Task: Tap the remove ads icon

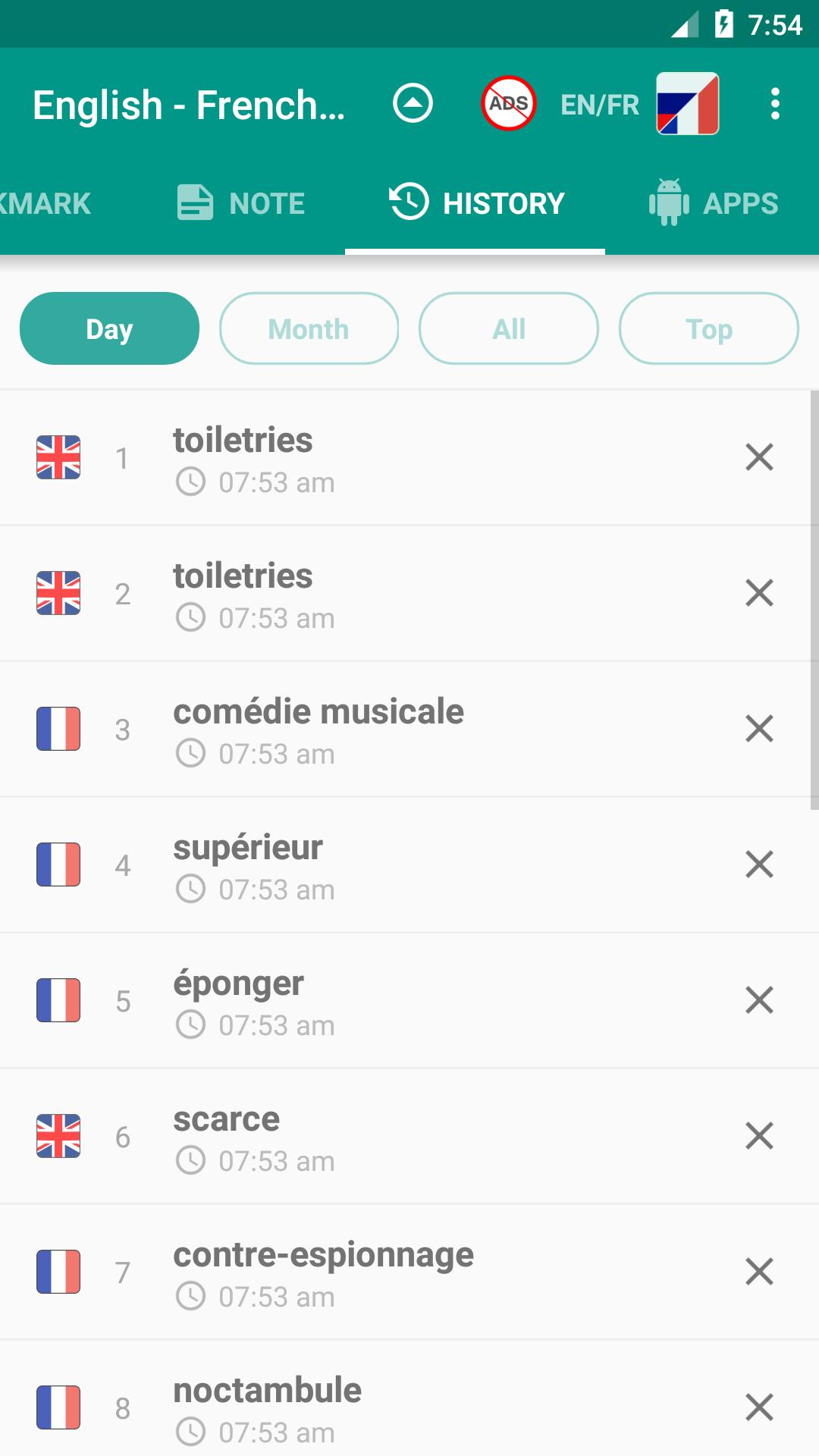Action: coord(509,104)
